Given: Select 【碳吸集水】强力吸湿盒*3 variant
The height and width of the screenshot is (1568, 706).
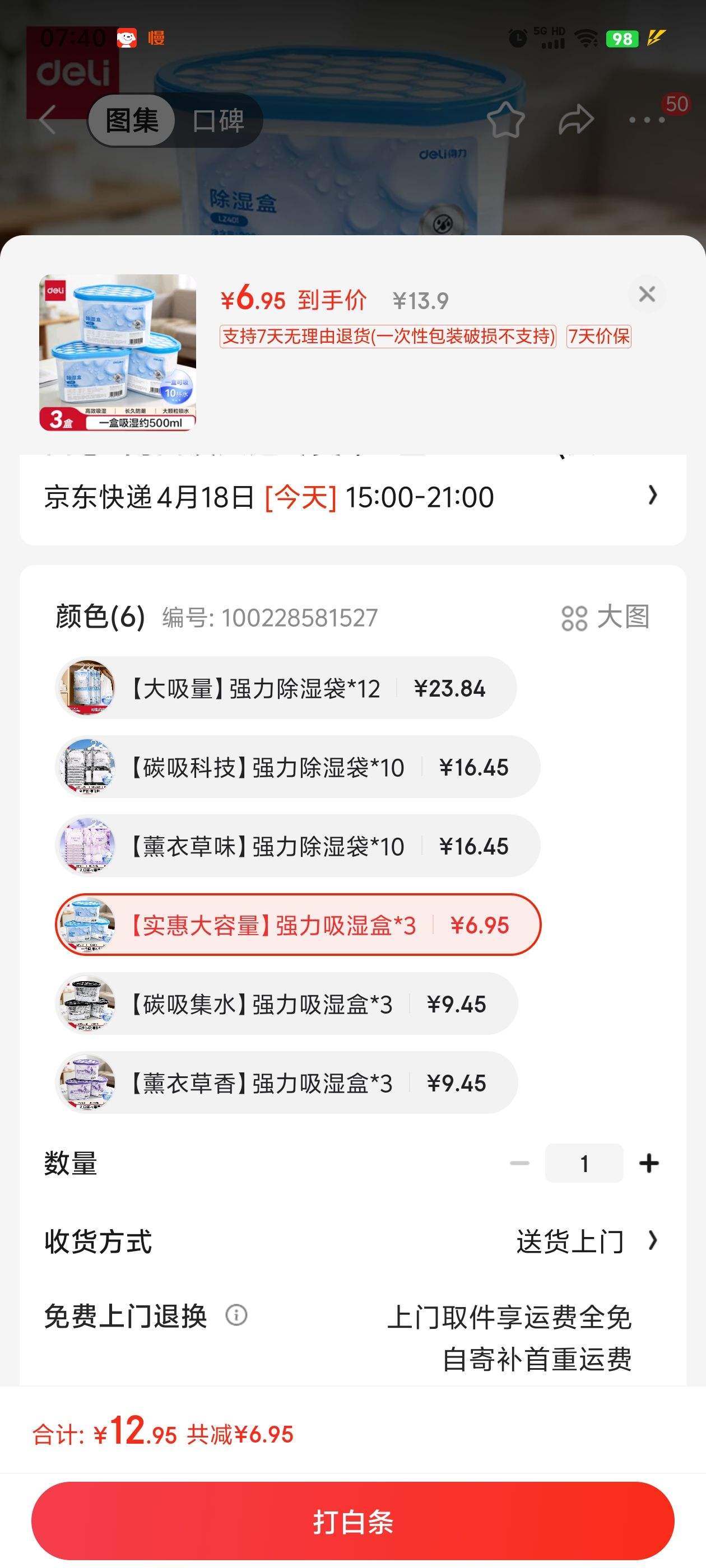Looking at the screenshot, I should [286, 1004].
